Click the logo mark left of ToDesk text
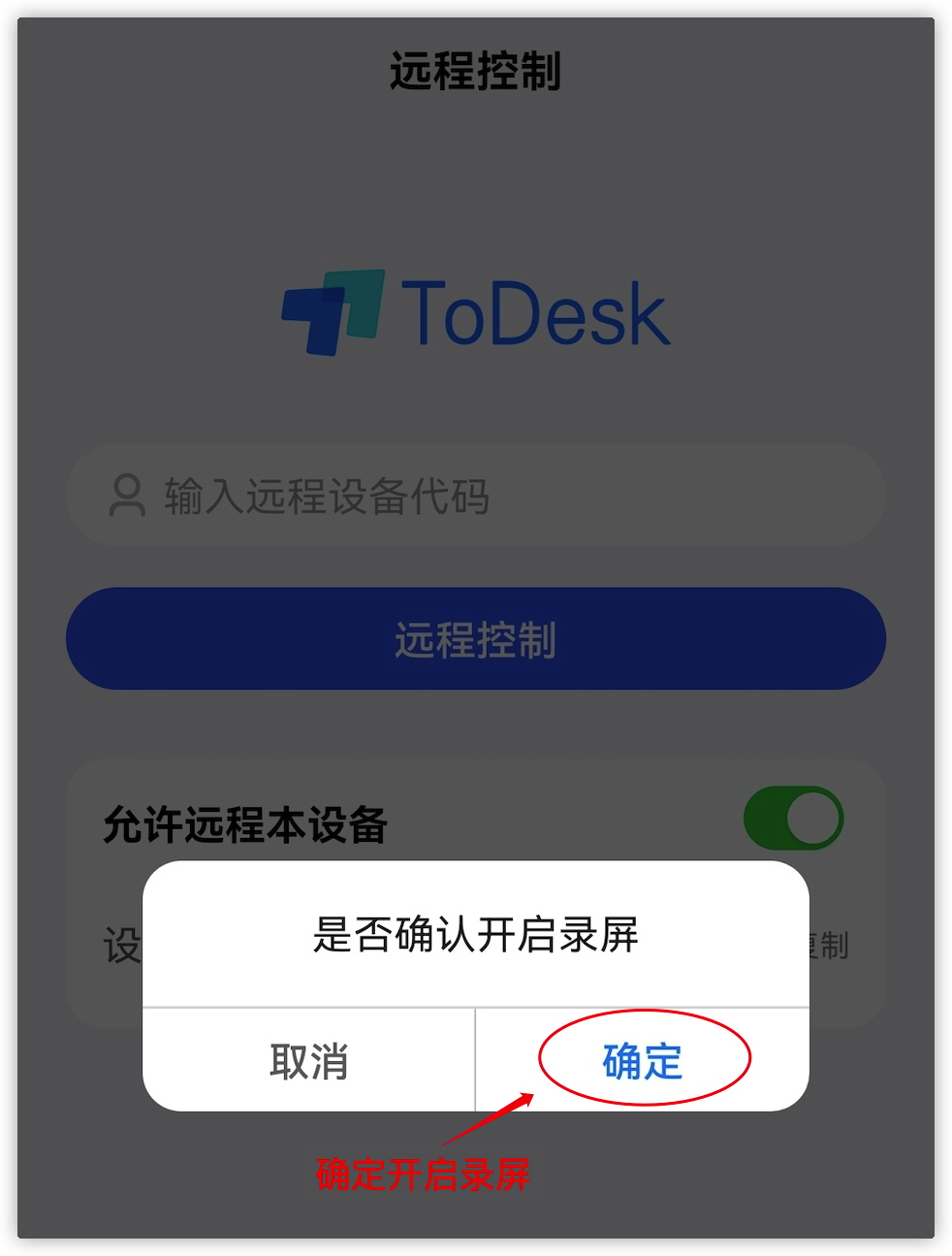The height and width of the screenshot is (1256, 952). tap(330, 310)
